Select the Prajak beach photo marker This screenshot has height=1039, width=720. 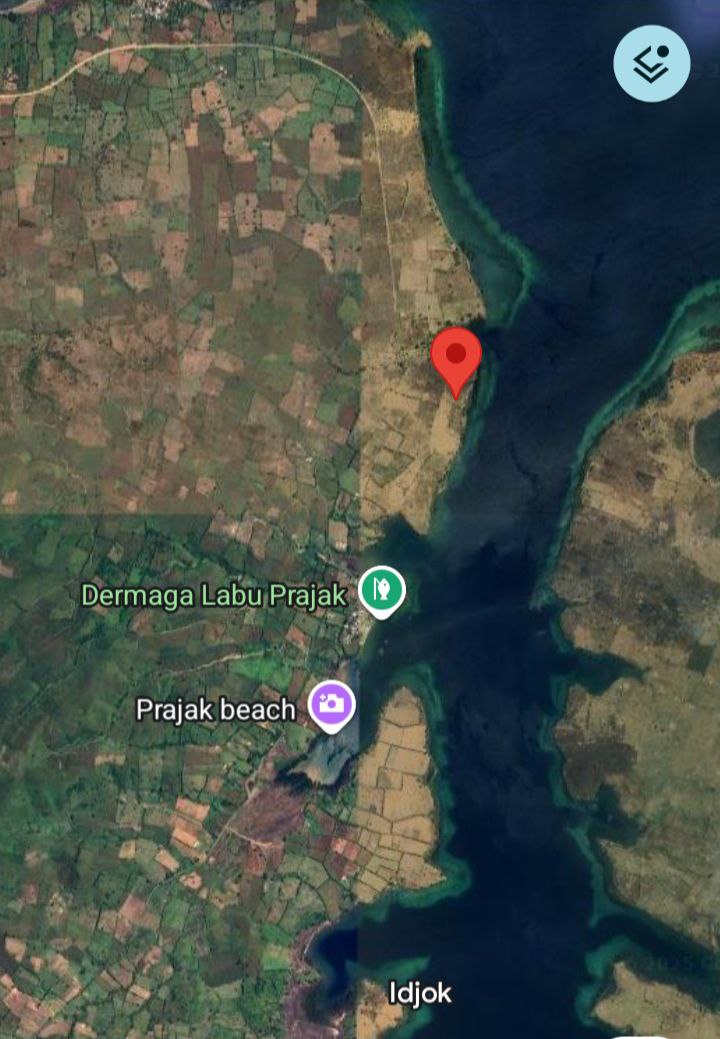[332, 704]
